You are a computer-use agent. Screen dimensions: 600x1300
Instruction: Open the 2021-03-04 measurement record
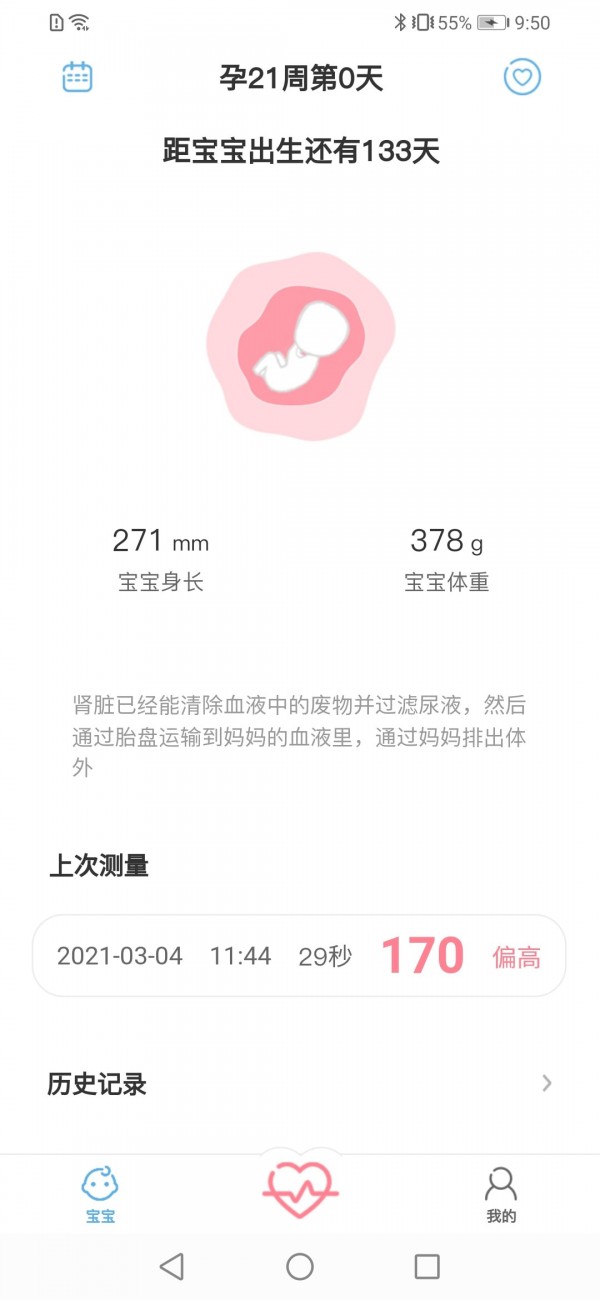(x=299, y=956)
